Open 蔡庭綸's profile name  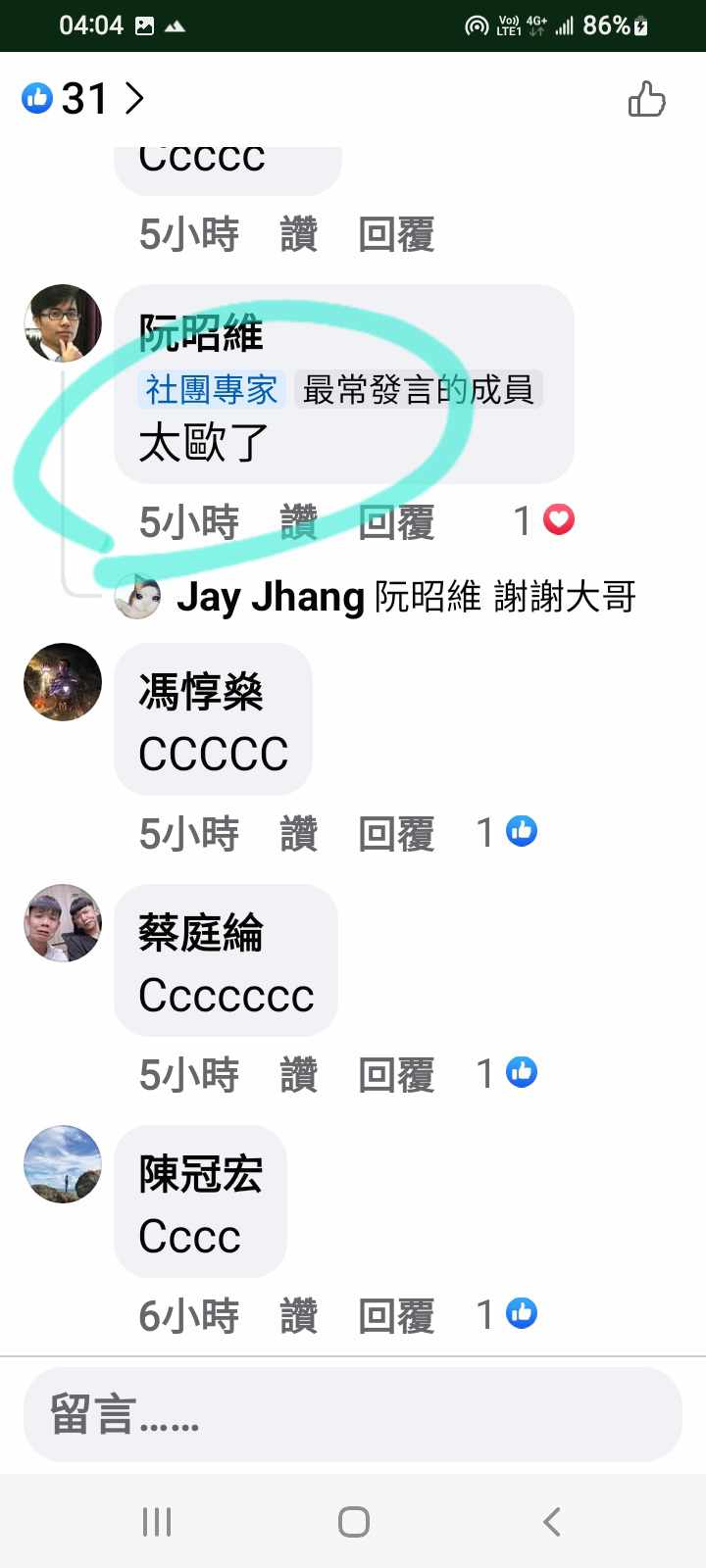(x=200, y=932)
